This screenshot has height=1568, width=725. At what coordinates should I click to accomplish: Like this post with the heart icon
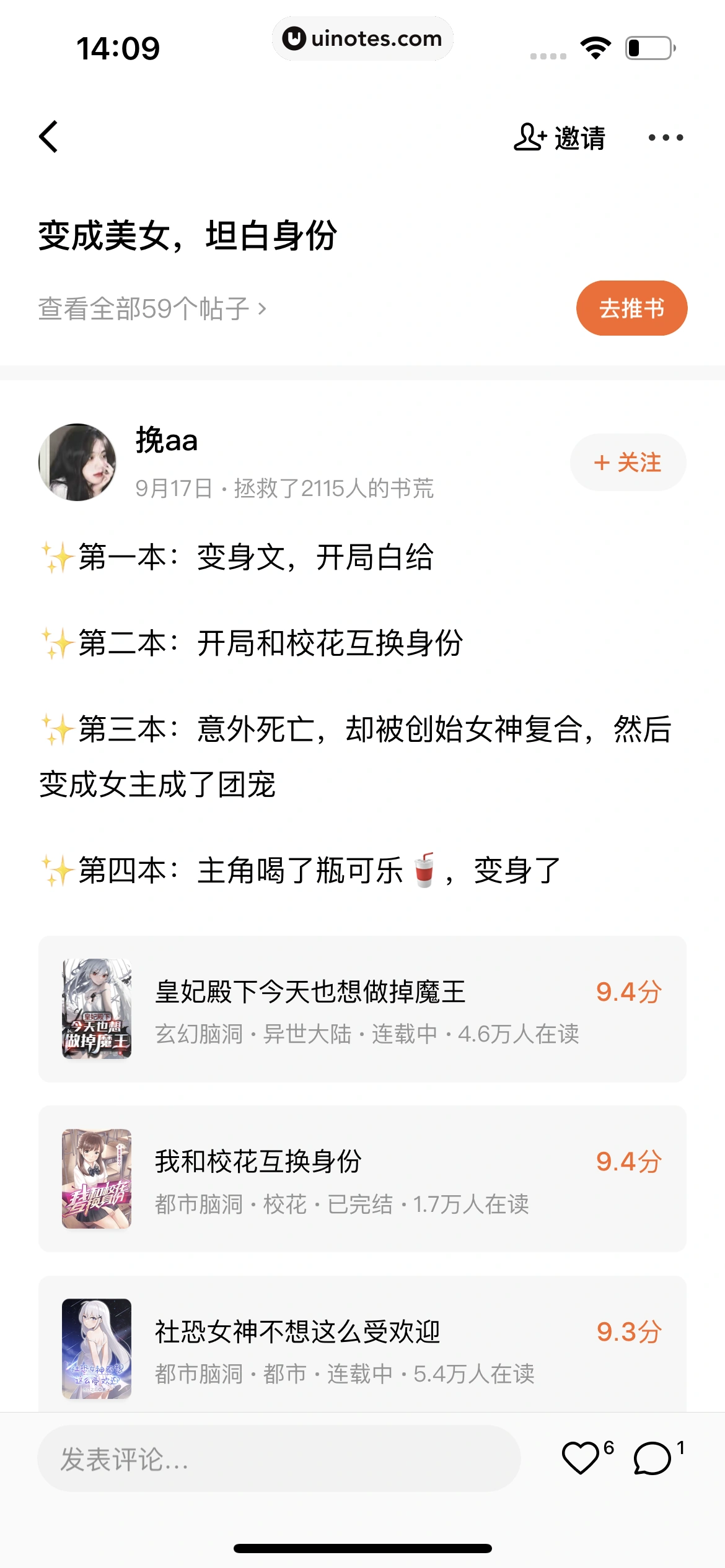(581, 1458)
